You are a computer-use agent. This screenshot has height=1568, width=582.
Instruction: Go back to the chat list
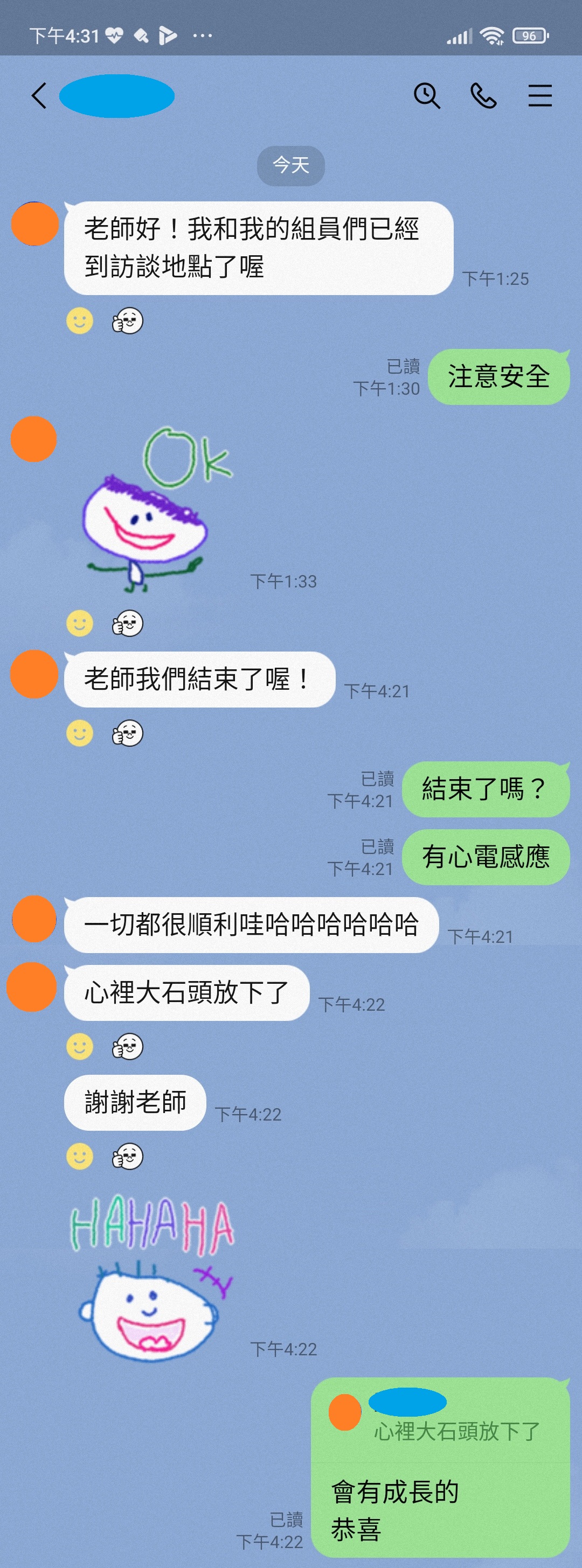(39, 95)
